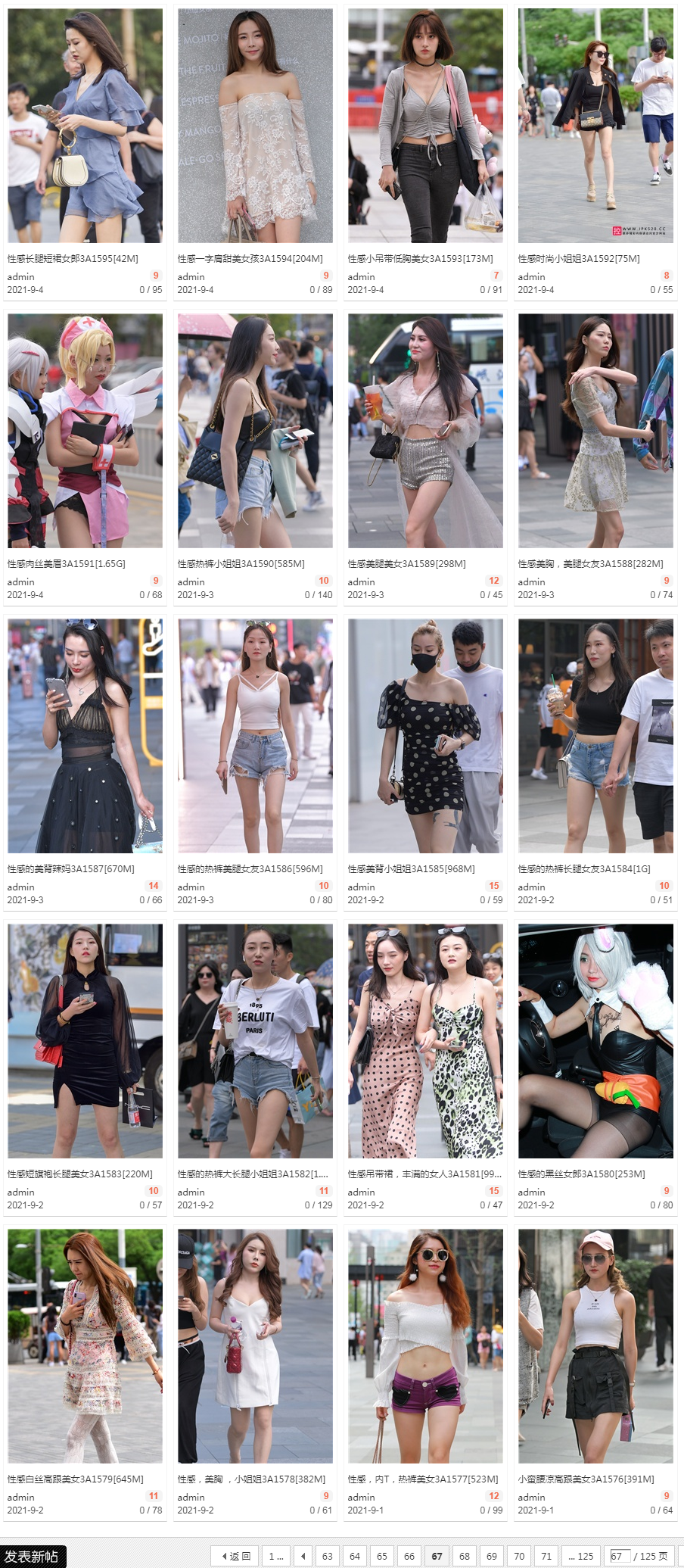
Task: Go to previous page with the arrow
Action: [x=303, y=1556]
